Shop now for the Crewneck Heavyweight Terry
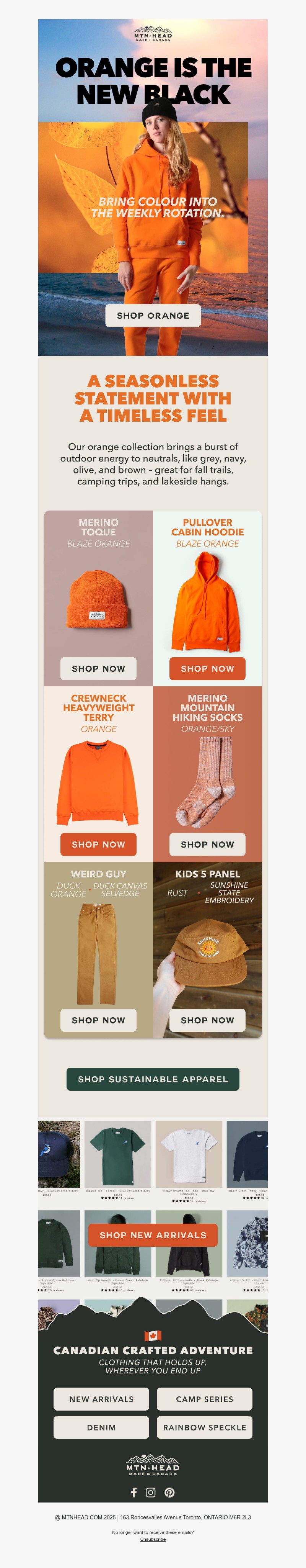Viewport: 306px width, 1568px height. click(x=98, y=844)
